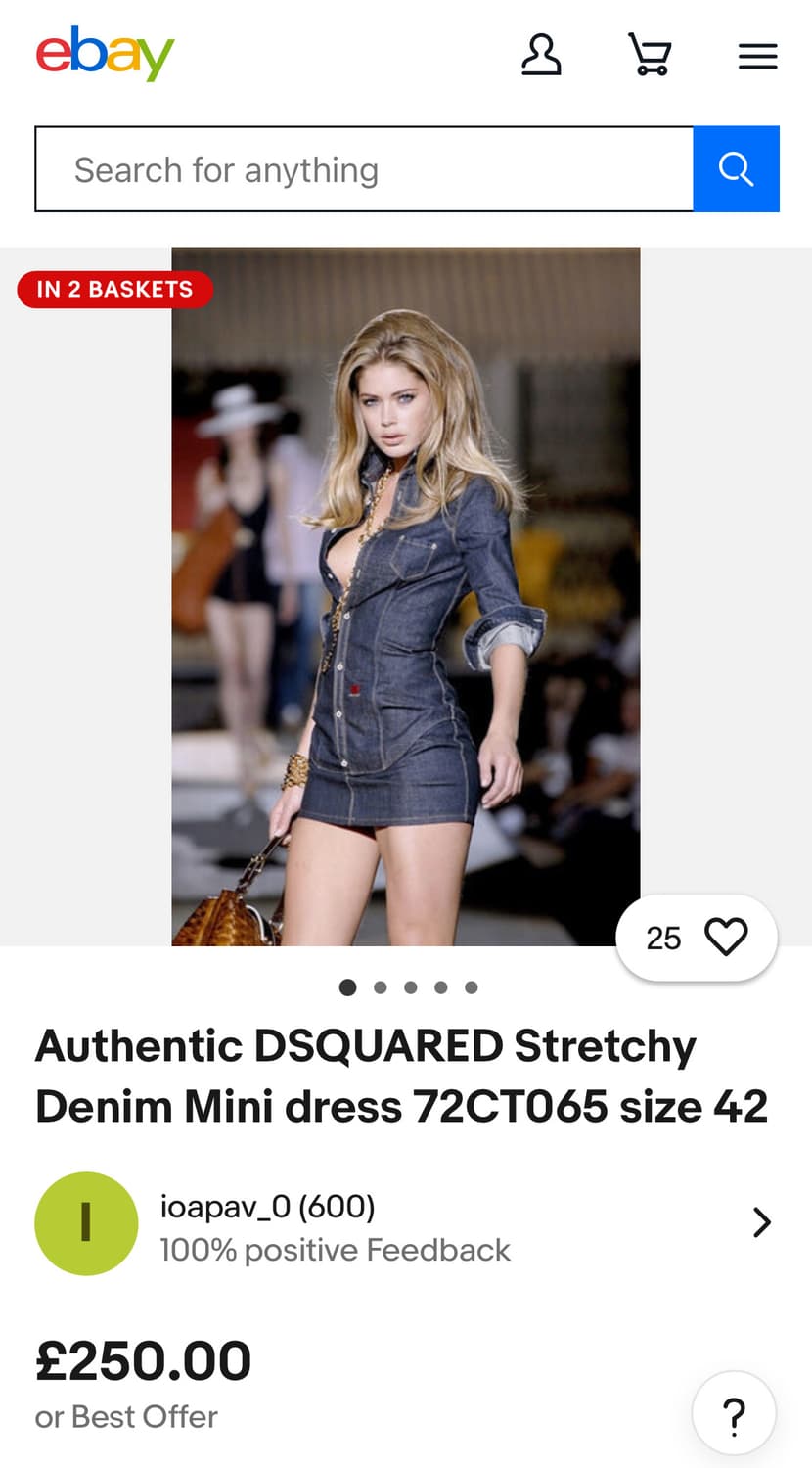This screenshot has width=812, height=1468.
Task: Toggle the heart to watch this item
Action: [x=724, y=938]
